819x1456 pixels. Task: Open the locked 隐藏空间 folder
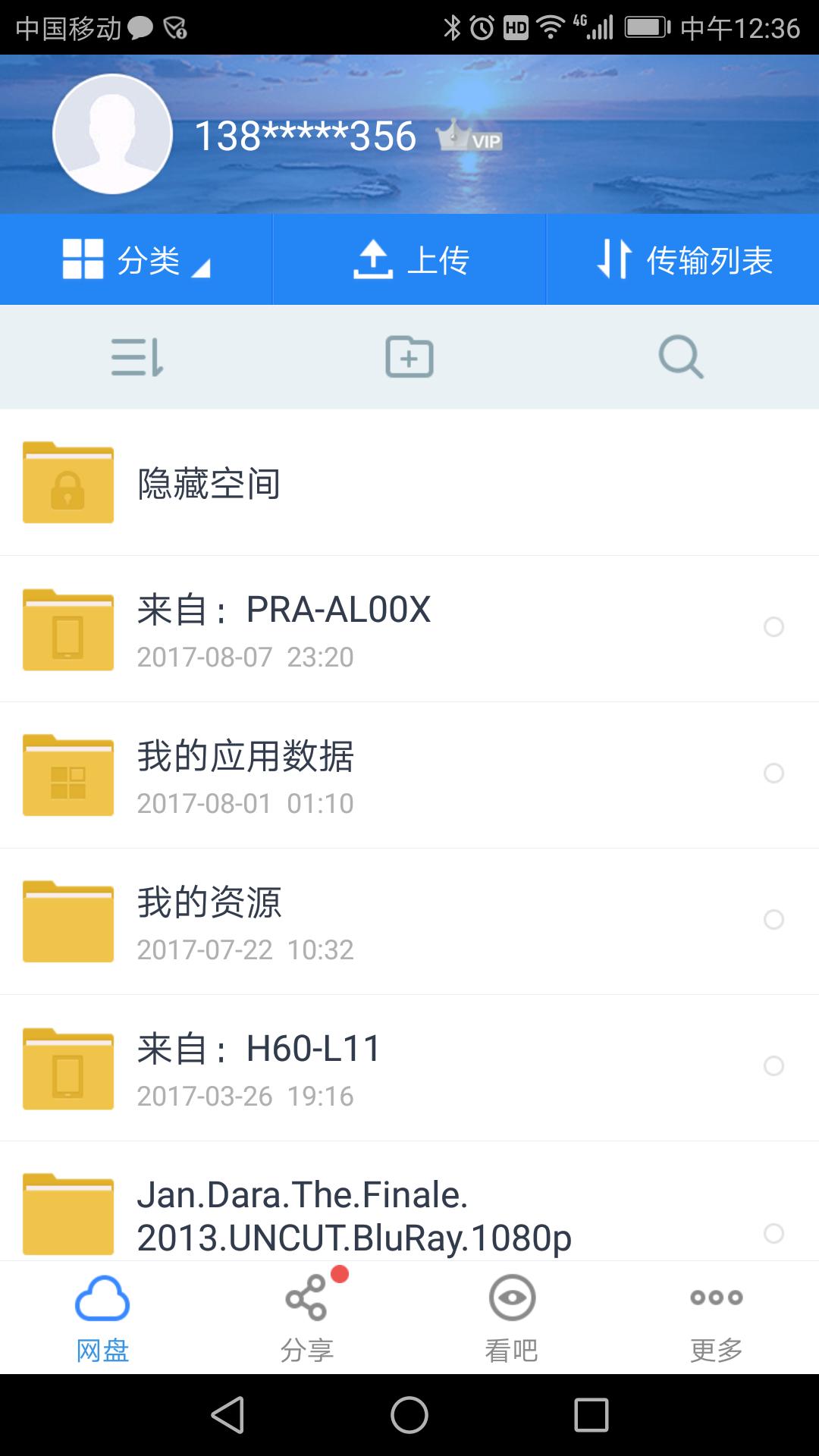click(208, 484)
